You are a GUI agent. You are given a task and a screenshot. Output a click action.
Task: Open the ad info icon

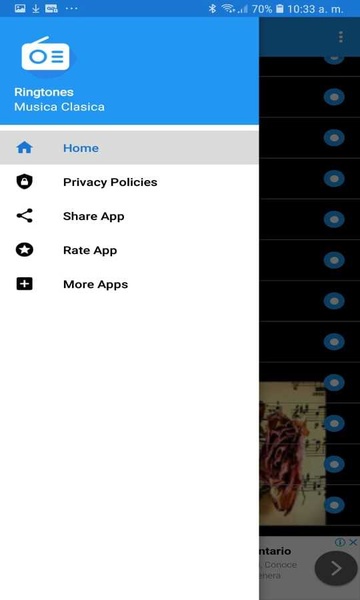340,542
